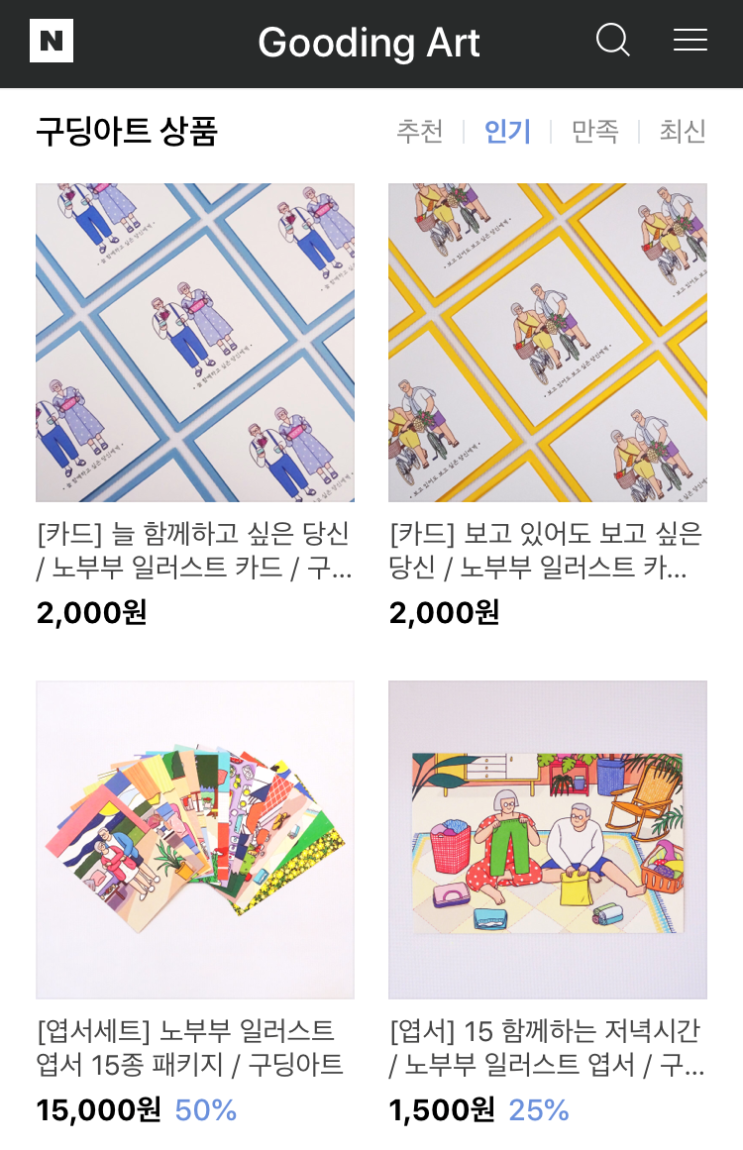Switch to the 만족 sort tab
743x1150 pixels.
click(x=595, y=131)
